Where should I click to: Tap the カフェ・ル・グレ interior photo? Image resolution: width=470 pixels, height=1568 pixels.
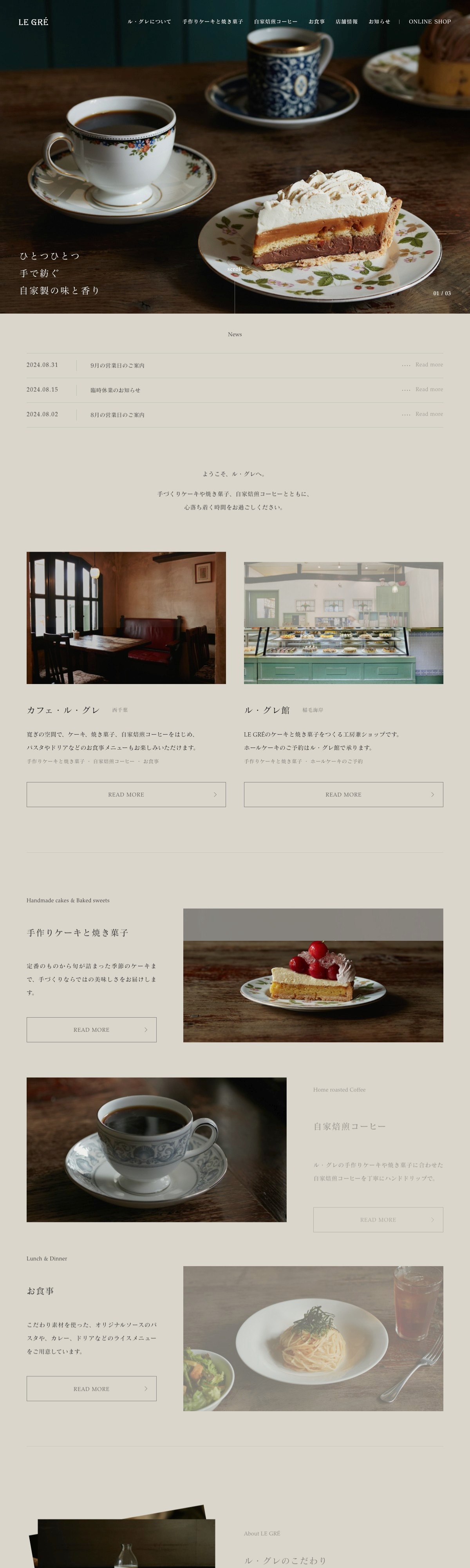[x=126, y=617]
